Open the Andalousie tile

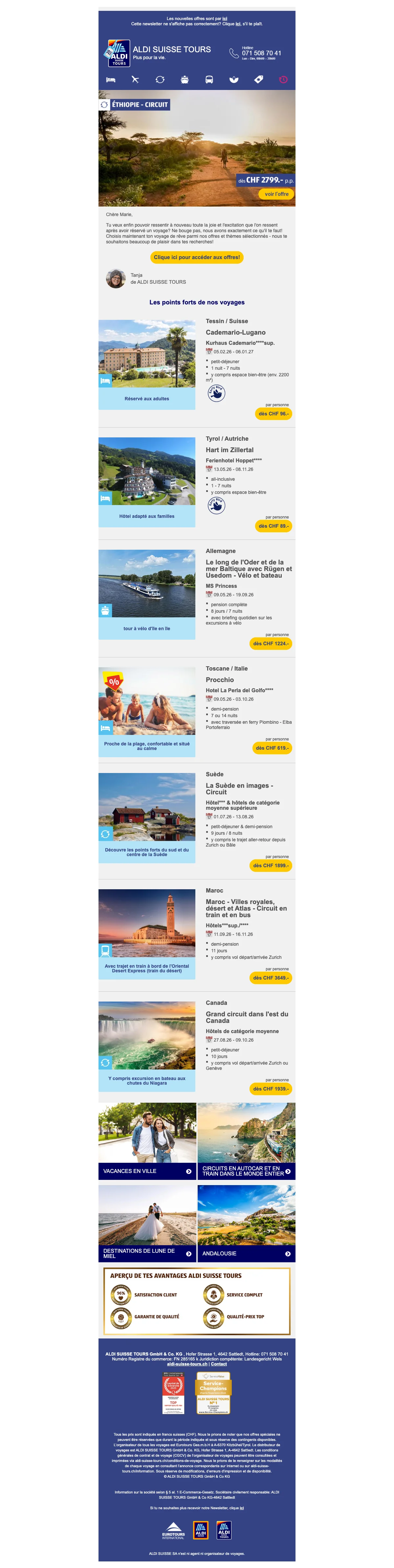(246, 1253)
